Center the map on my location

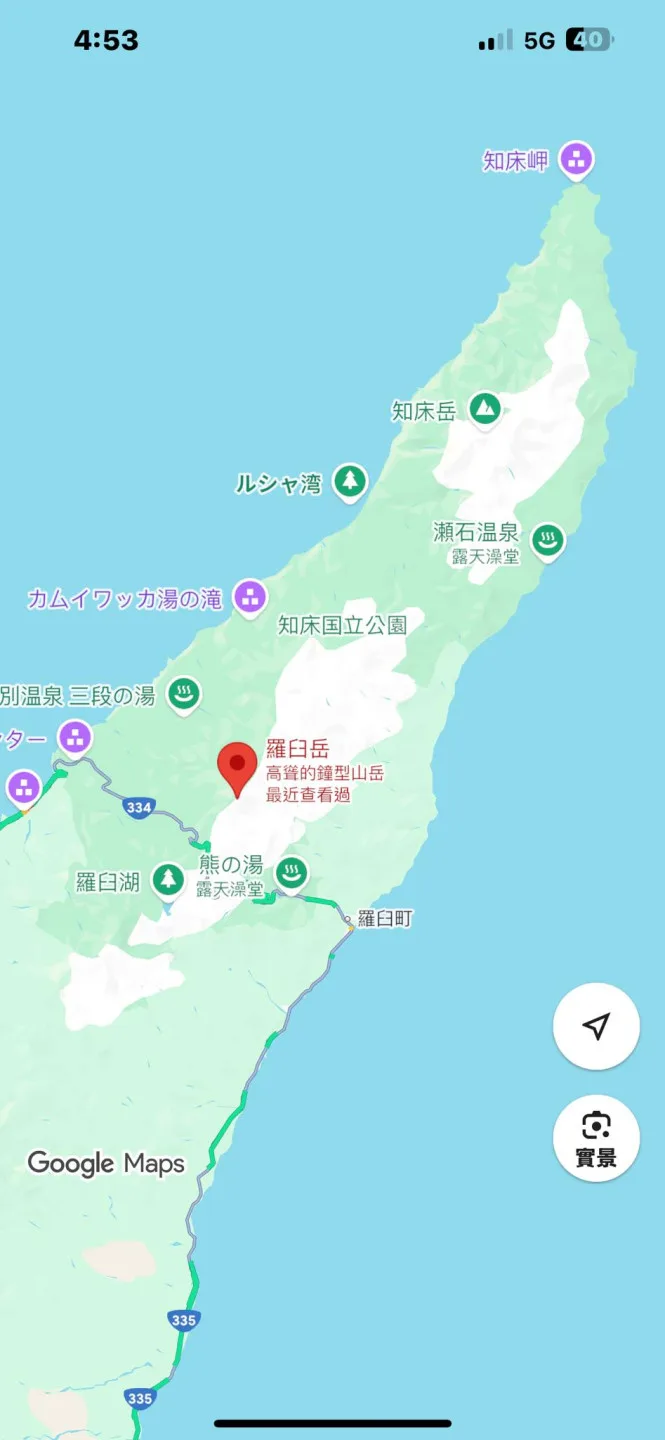coord(596,1026)
